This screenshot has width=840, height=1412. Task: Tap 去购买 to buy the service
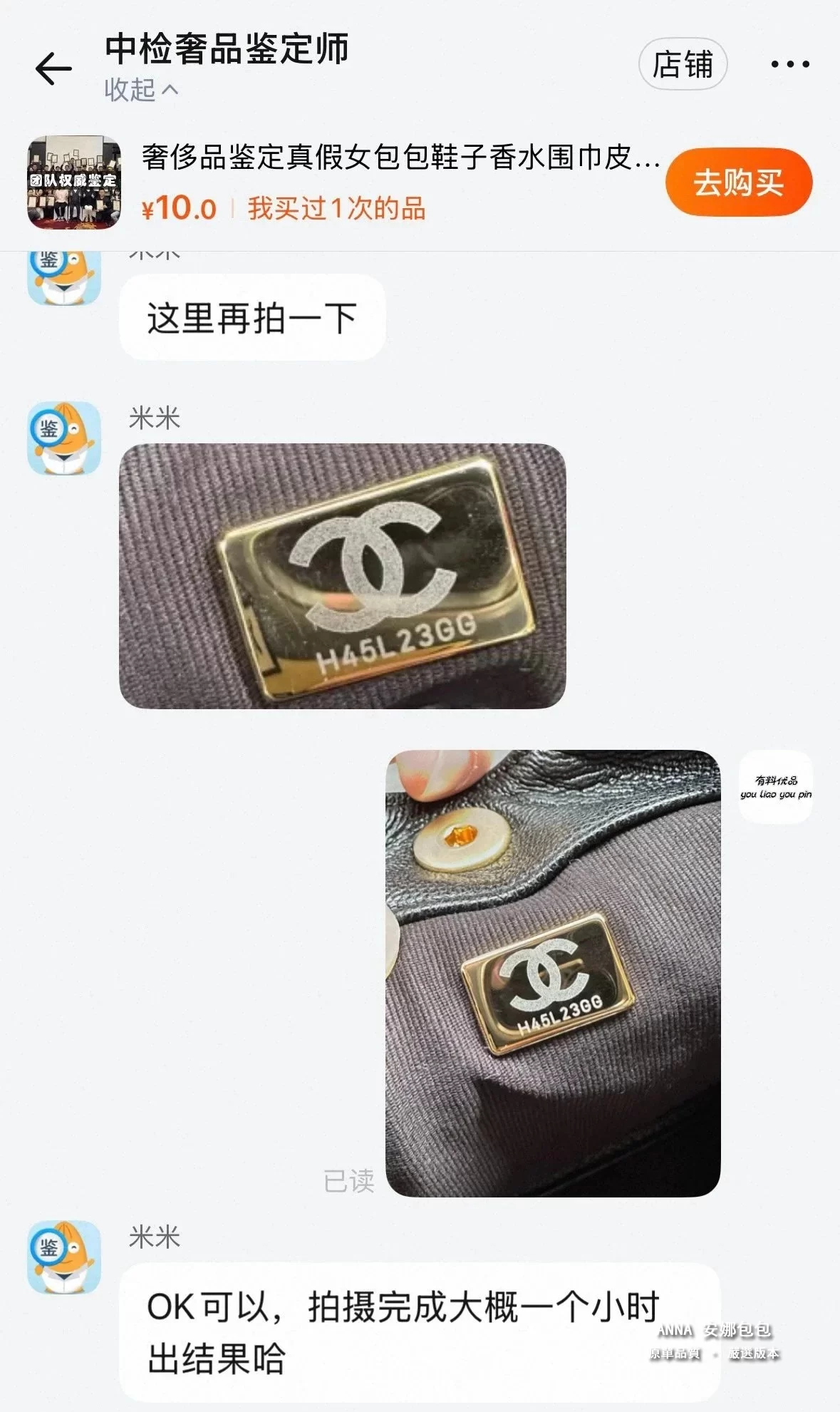(x=738, y=182)
